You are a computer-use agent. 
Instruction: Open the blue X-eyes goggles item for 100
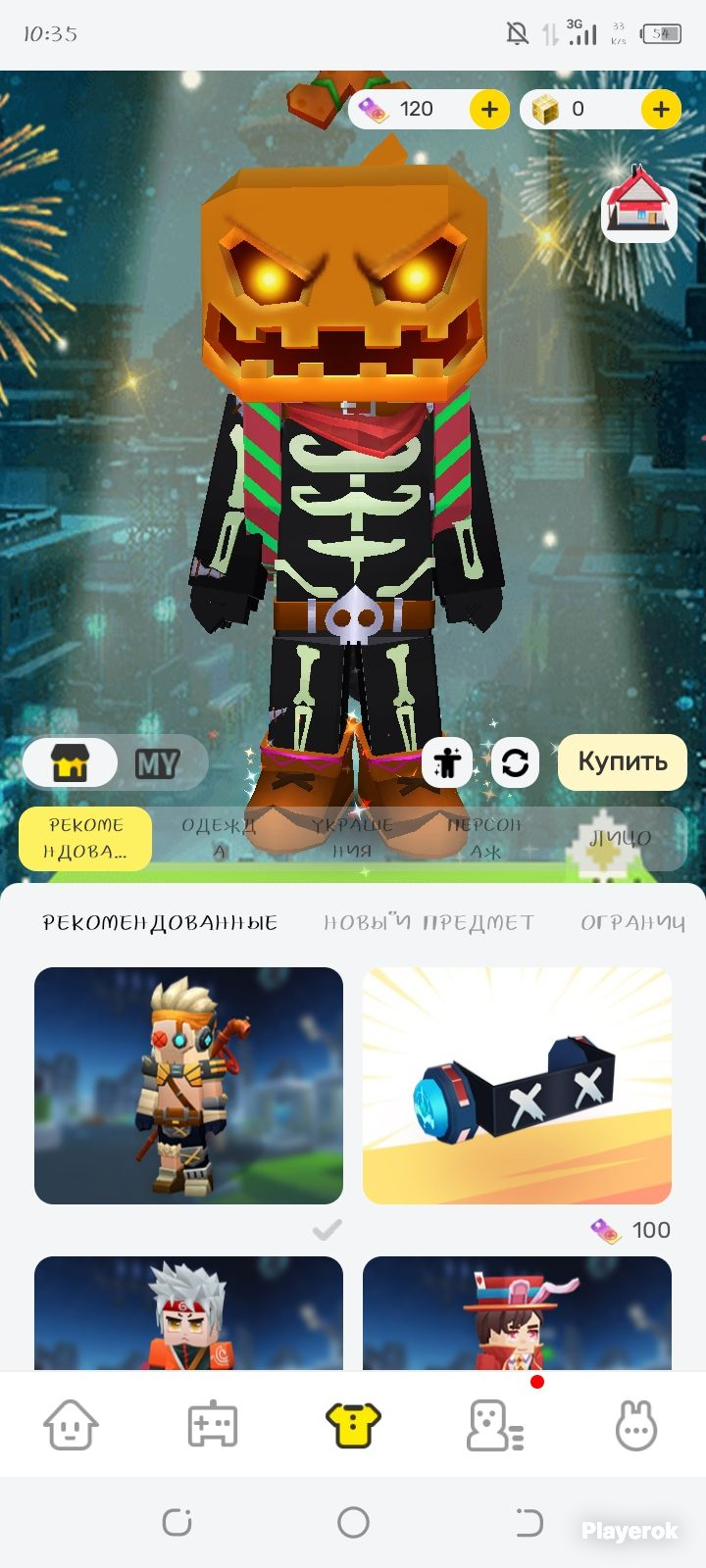(517, 1086)
